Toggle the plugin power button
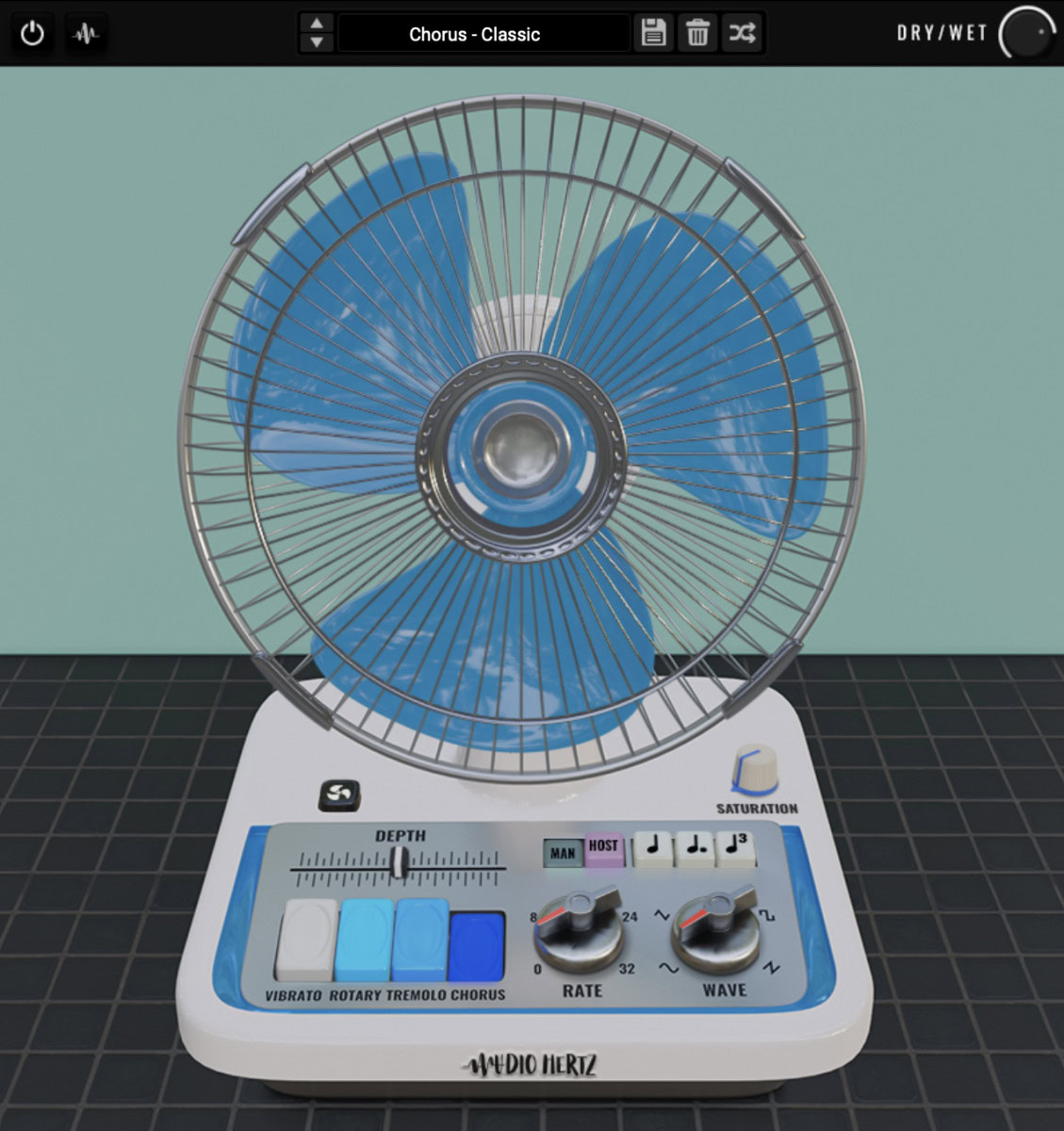The width and height of the screenshot is (1064, 1131). 32,34
